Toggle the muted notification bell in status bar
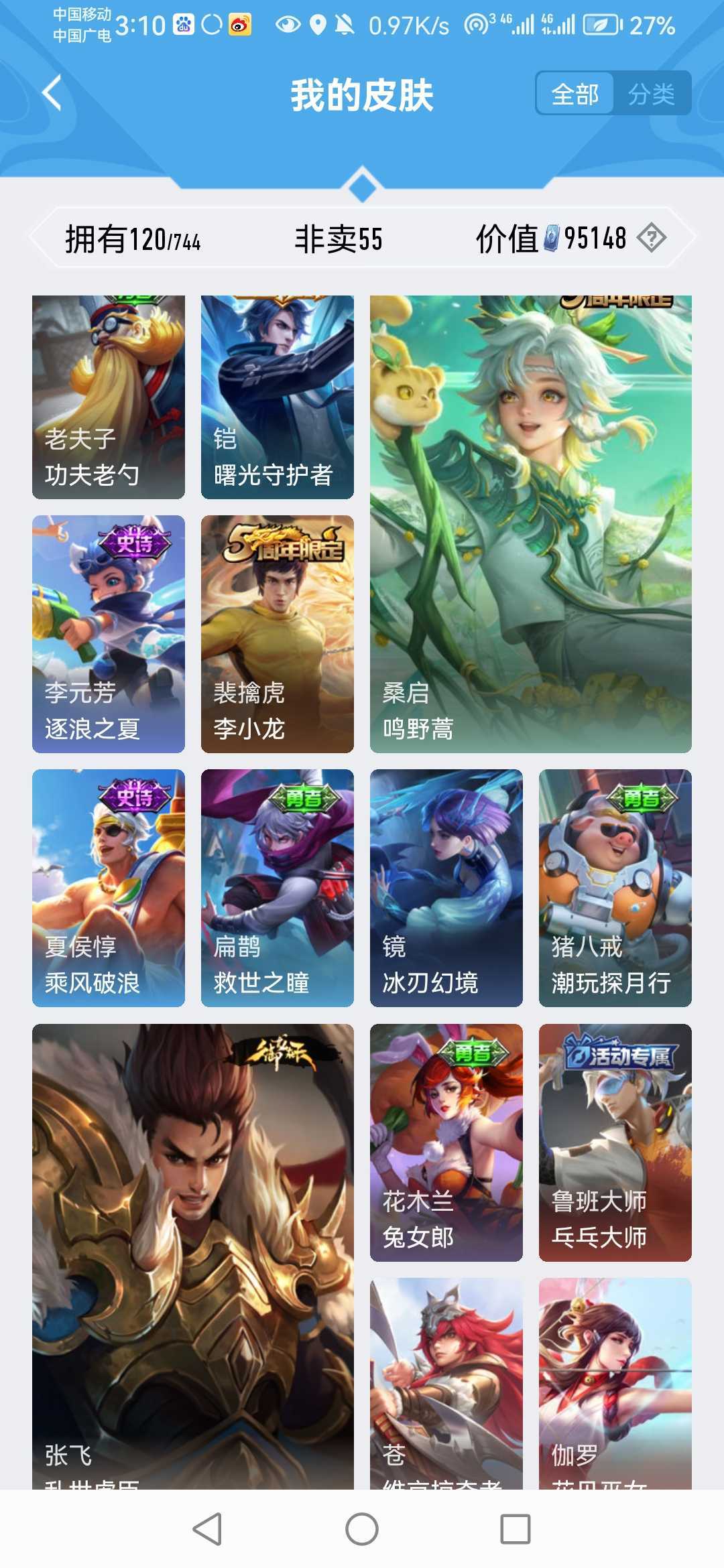This screenshot has height=1568, width=724. 344,23
